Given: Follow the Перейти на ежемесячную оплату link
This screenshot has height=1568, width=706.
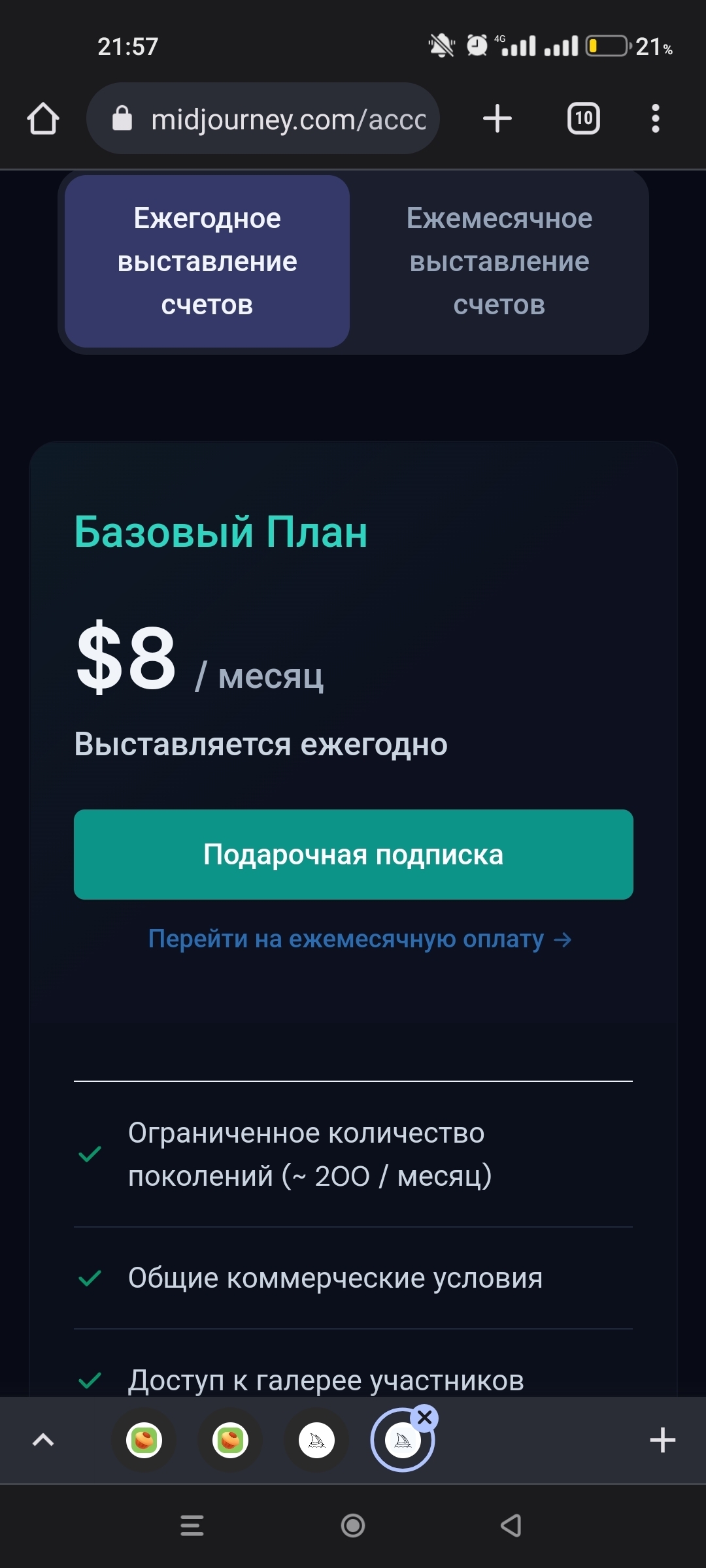Looking at the screenshot, I should coord(360,939).
